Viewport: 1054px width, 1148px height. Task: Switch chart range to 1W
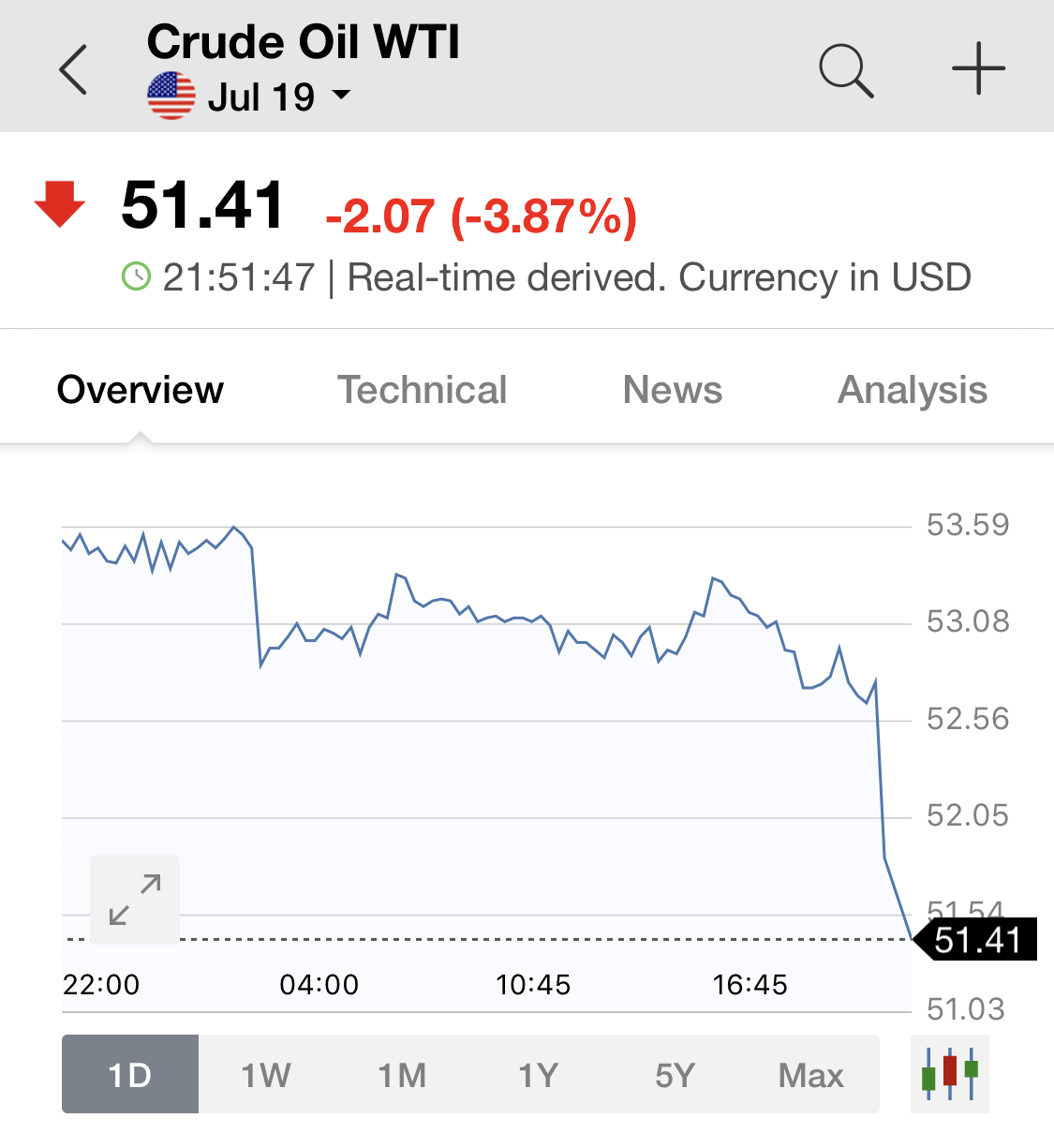point(266,1075)
